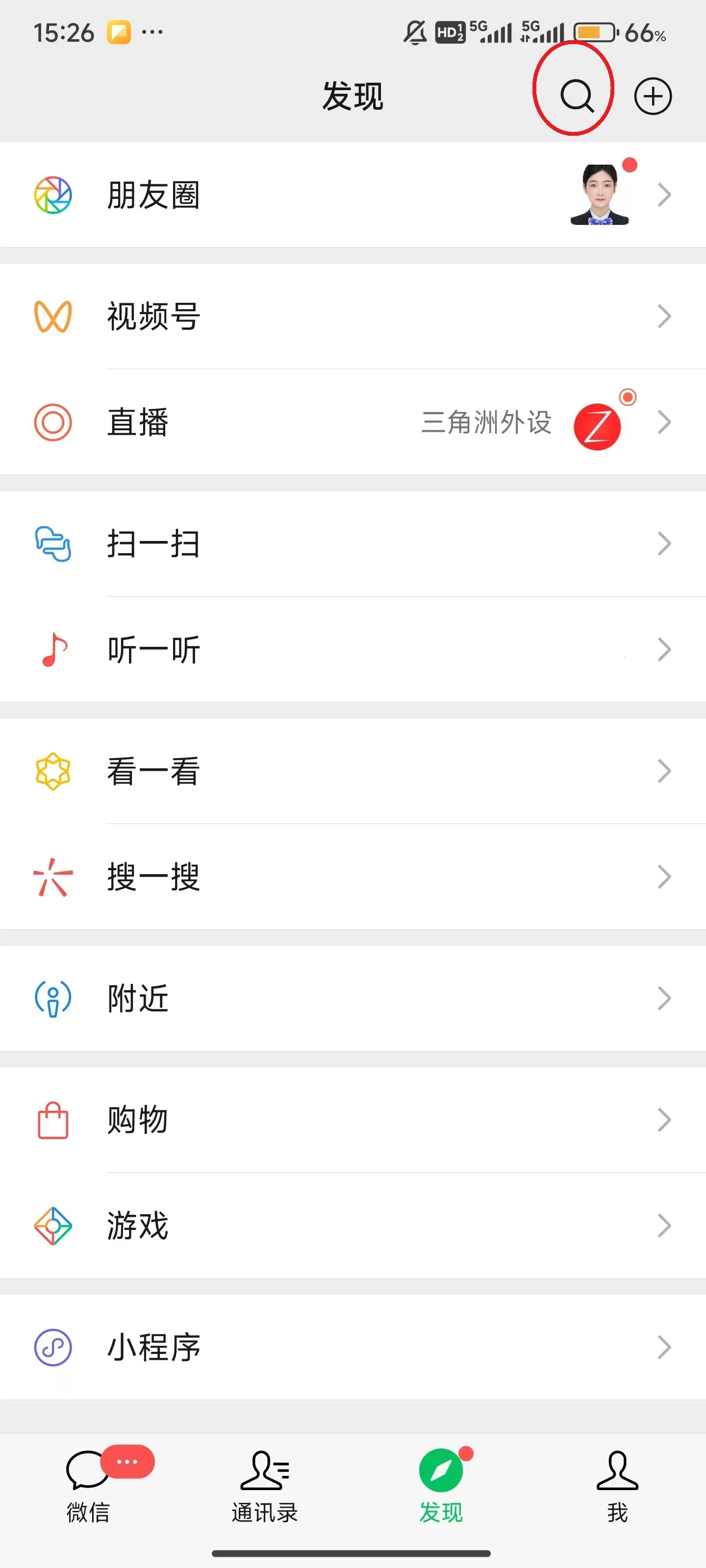Expand the Moments row via its chevron
The height and width of the screenshot is (1568, 706).
point(664,195)
